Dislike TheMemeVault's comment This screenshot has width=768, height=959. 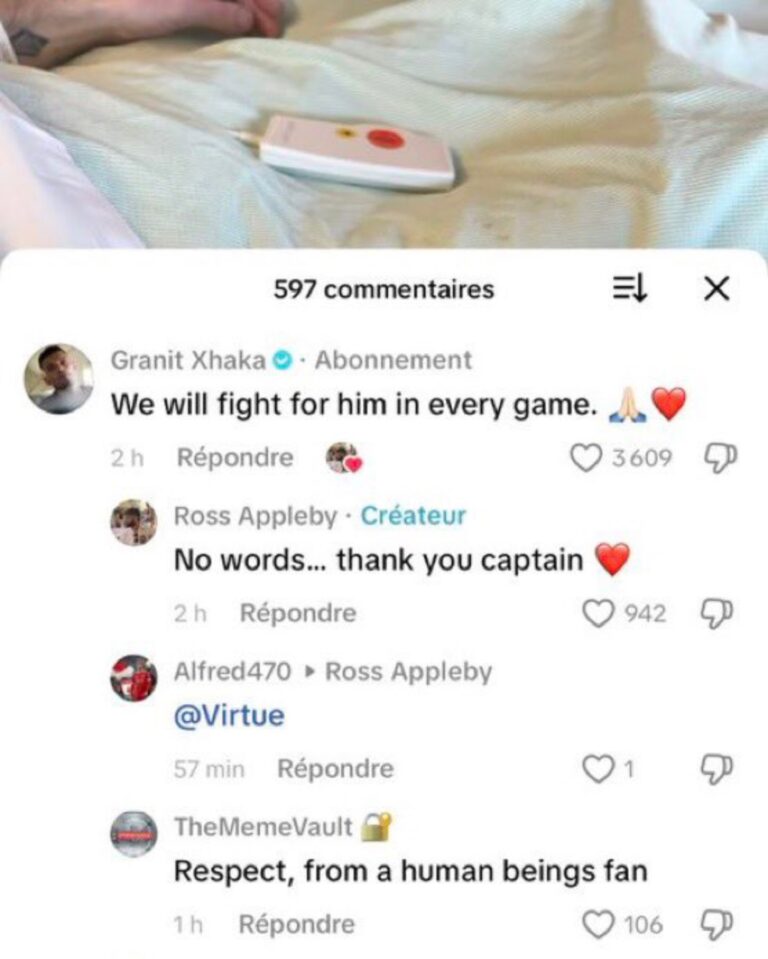point(720,925)
